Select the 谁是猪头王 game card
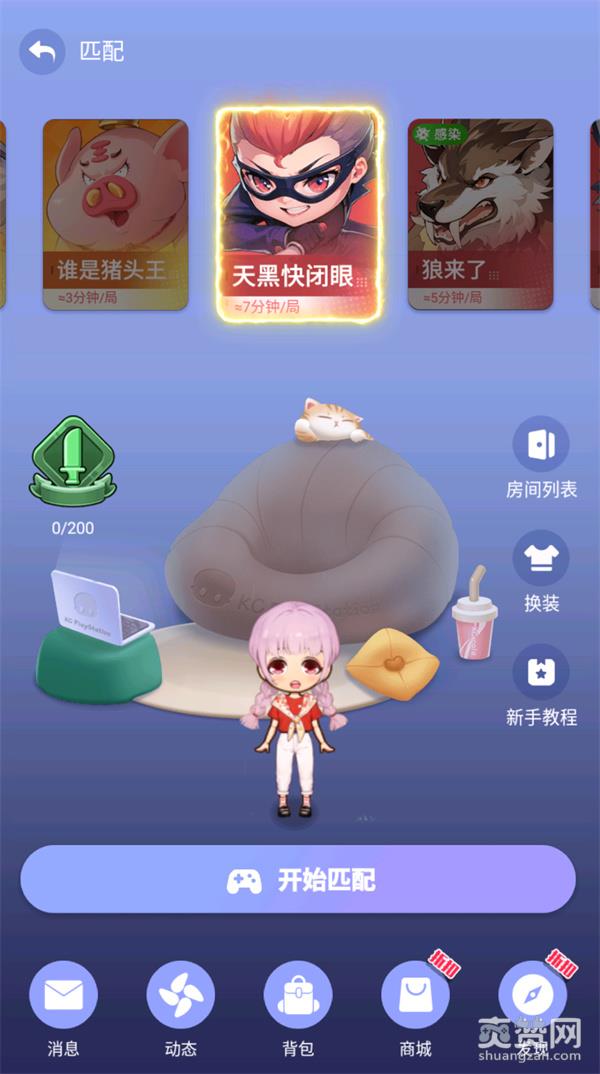The image size is (600, 1074). click(x=115, y=214)
